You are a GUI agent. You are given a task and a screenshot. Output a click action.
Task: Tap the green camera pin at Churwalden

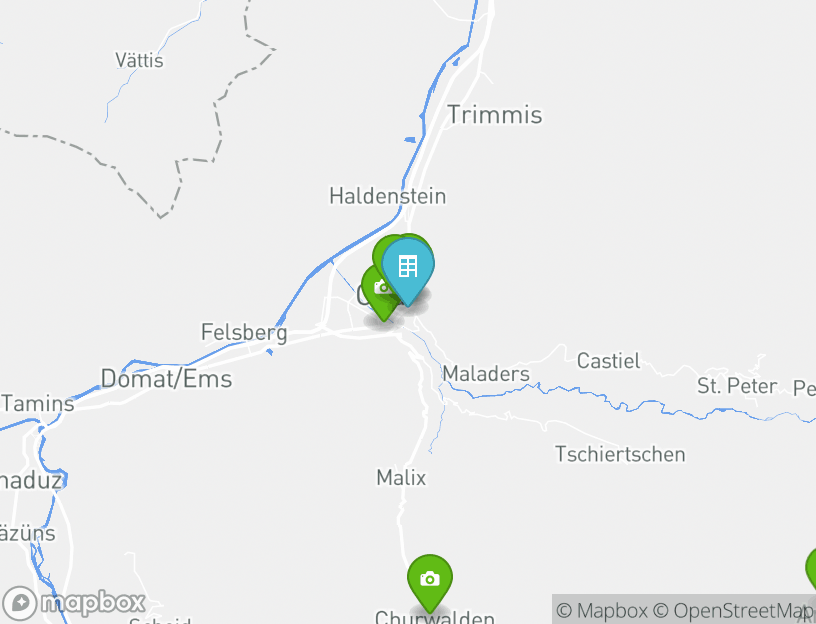(x=429, y=579)
